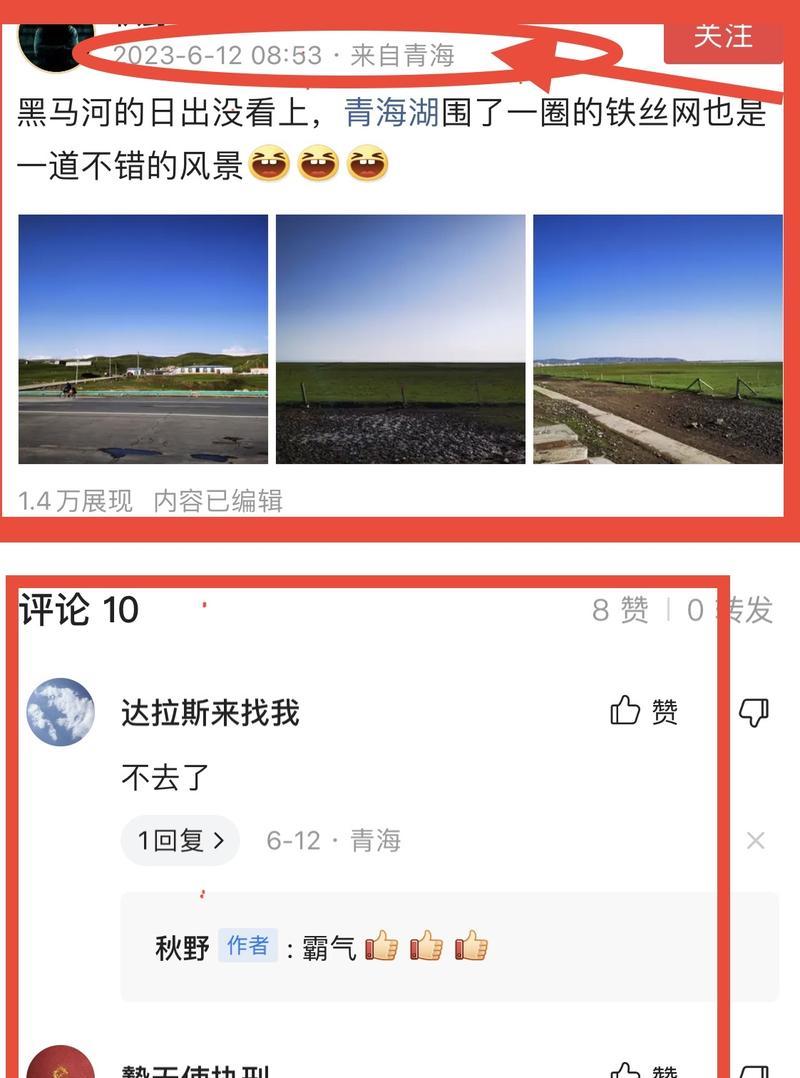View the middle photo of the grassland
This screenshot has width=800, height=1078.
pos(400,339)
